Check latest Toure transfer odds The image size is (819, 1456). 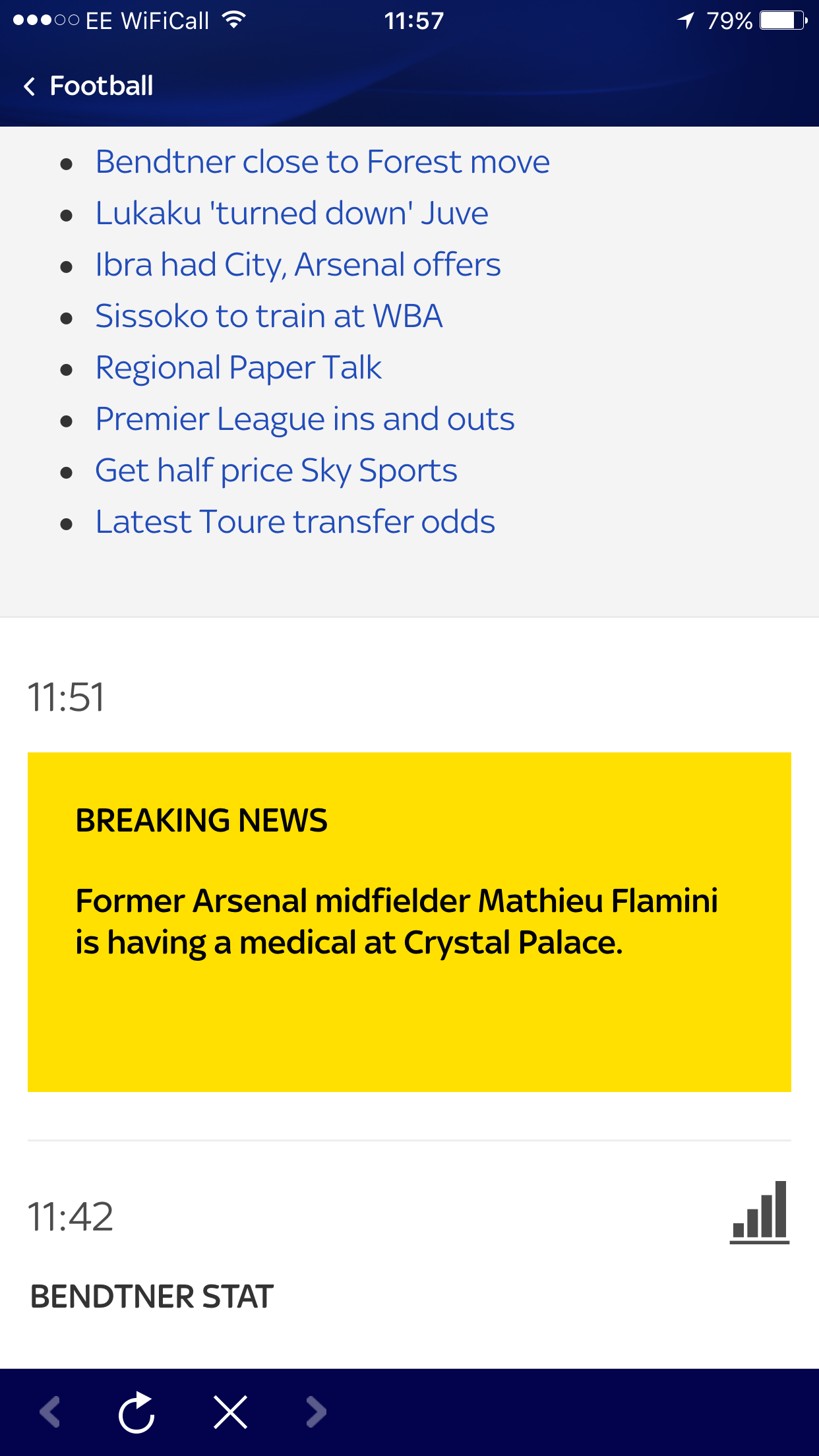[x=295, y=522]
